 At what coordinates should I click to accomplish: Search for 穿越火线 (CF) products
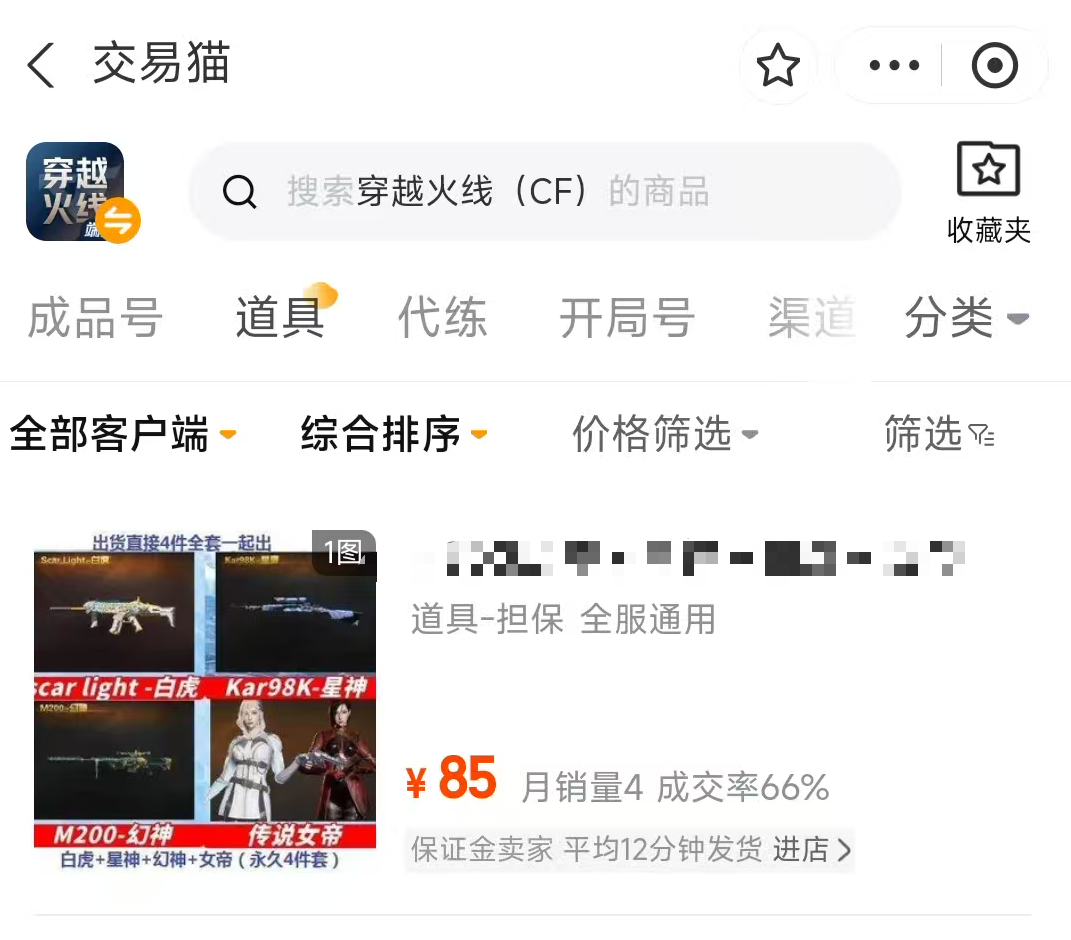pos(545,191)
